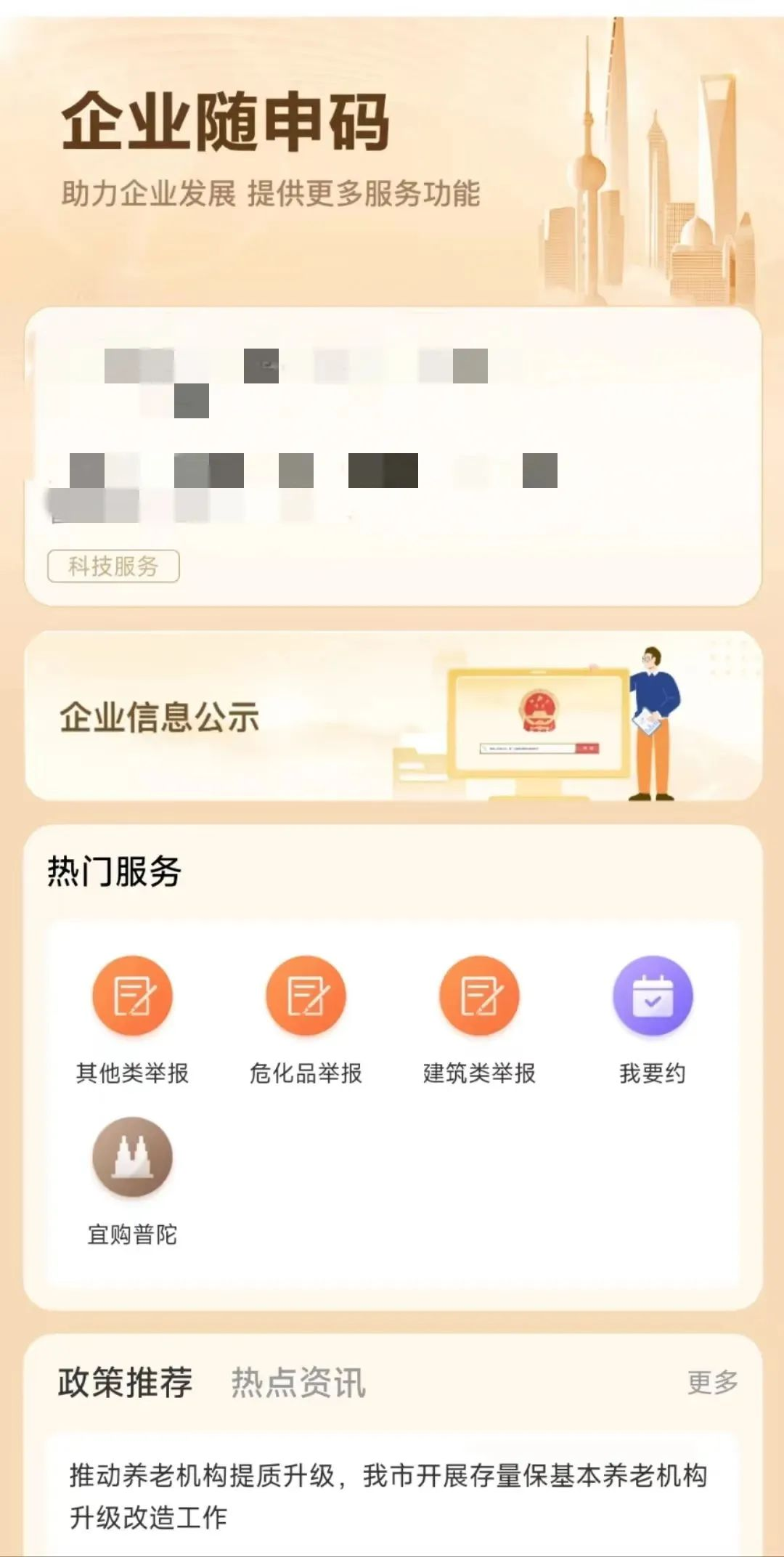This screenshot has height=1557, width=784.
Task: Tap 更多 to view more policies
Action: [712, 1382]
